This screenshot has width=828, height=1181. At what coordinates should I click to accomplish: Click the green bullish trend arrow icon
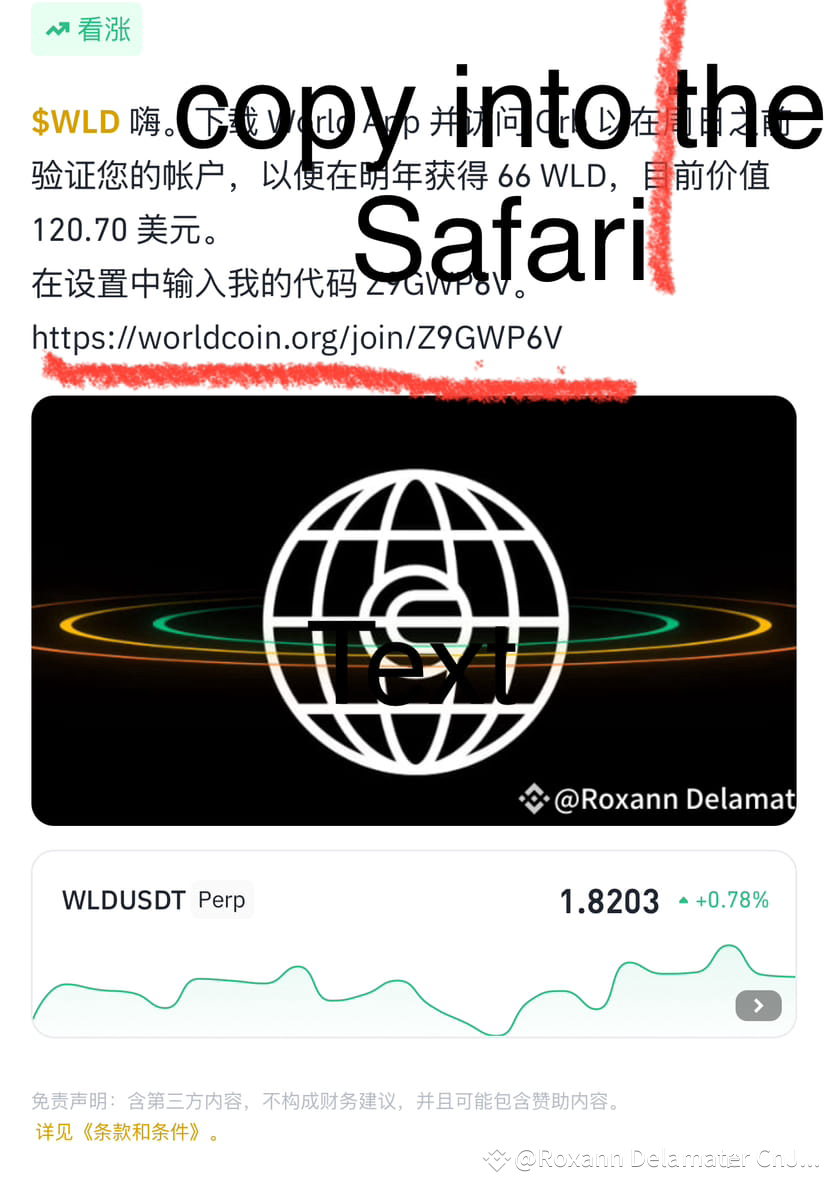[57, 29]
